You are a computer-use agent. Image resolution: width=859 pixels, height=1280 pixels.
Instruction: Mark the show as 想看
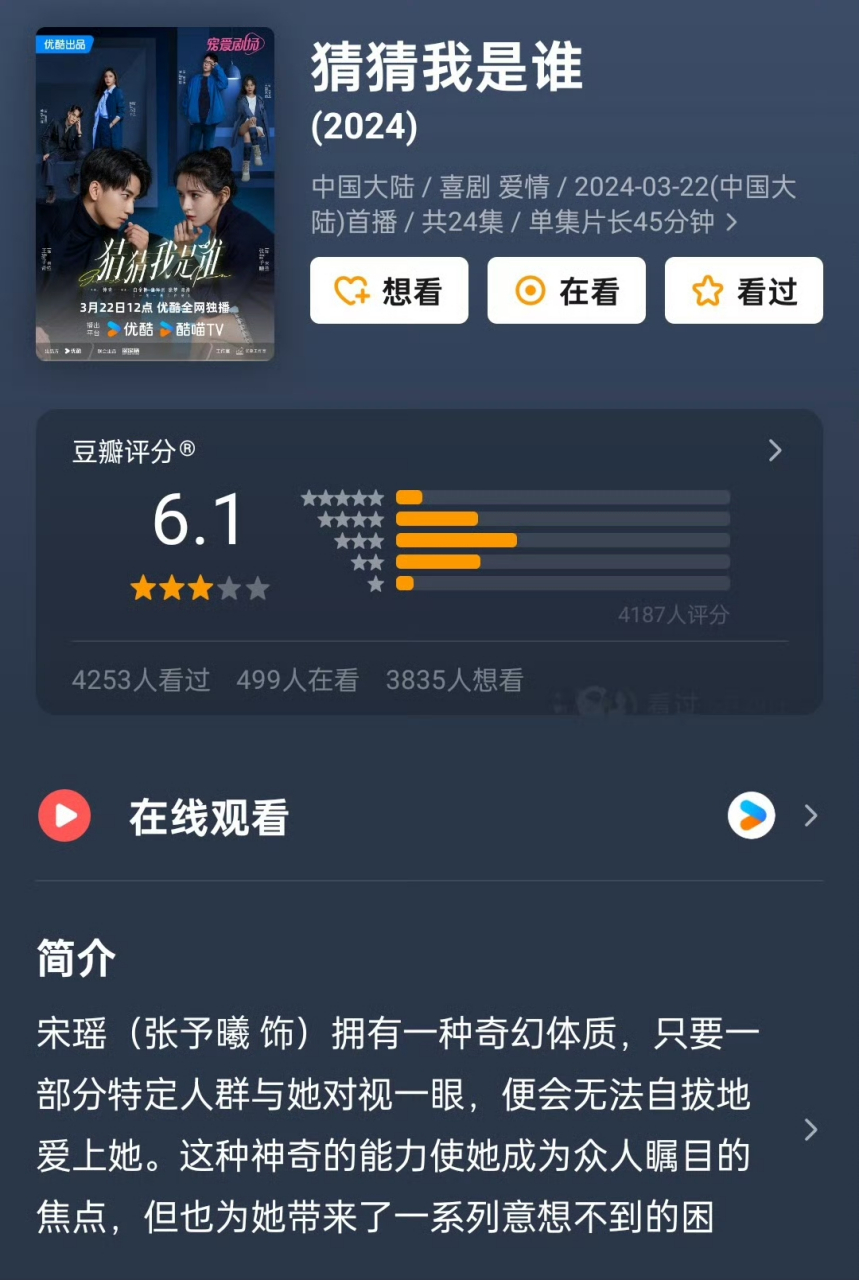click(x=388, y=291)
